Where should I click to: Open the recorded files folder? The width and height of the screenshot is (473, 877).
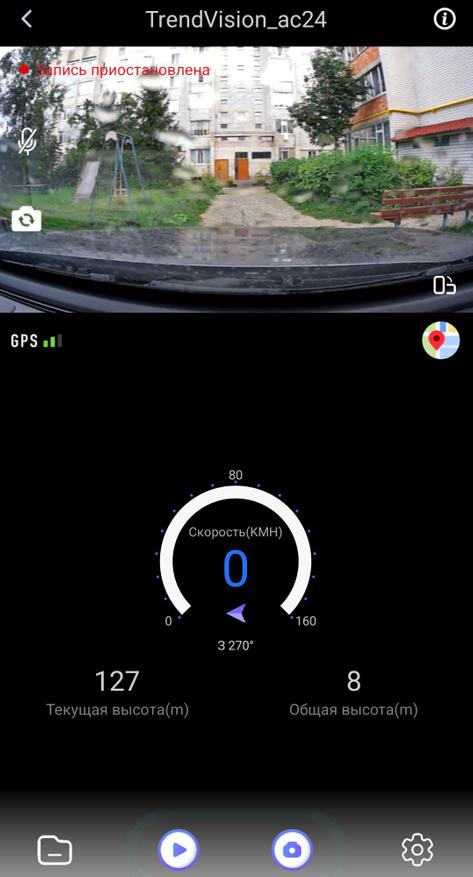(x=55, y=850)
